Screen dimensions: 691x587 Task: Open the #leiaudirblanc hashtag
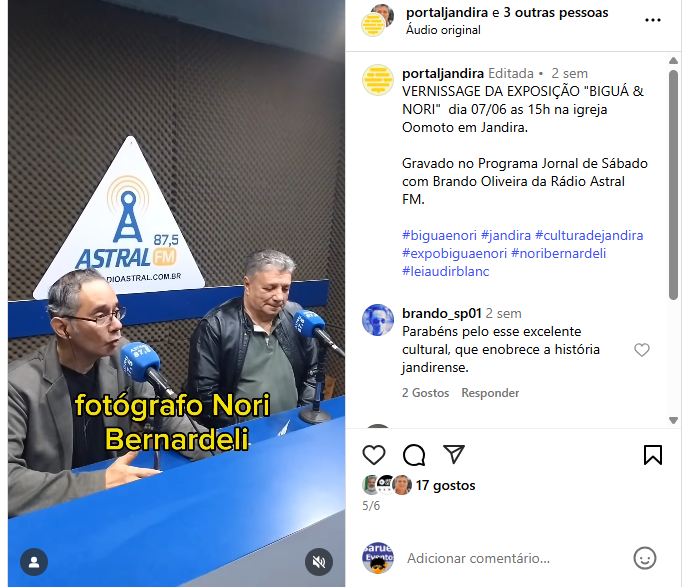445,271
